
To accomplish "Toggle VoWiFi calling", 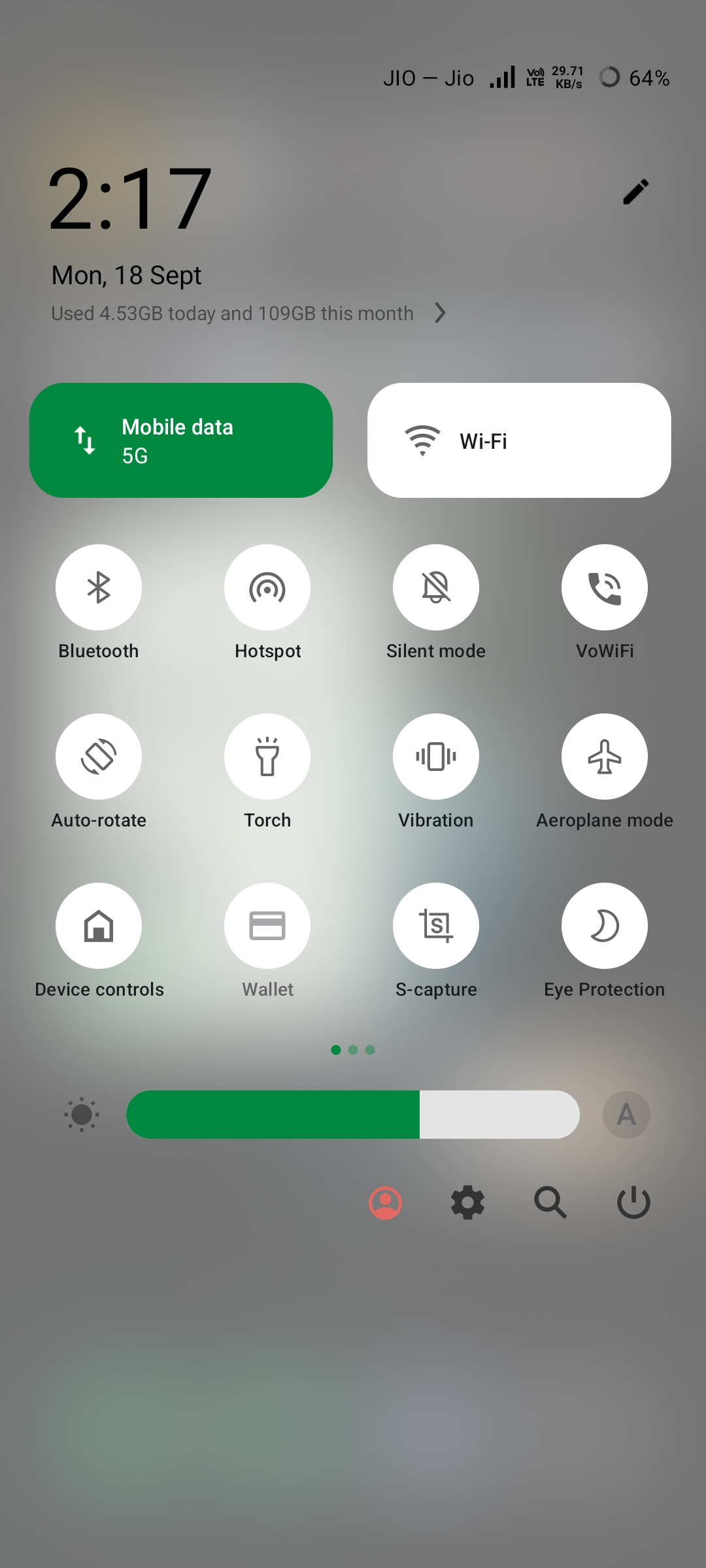I will pyautogui.click(x=605, y=587).
